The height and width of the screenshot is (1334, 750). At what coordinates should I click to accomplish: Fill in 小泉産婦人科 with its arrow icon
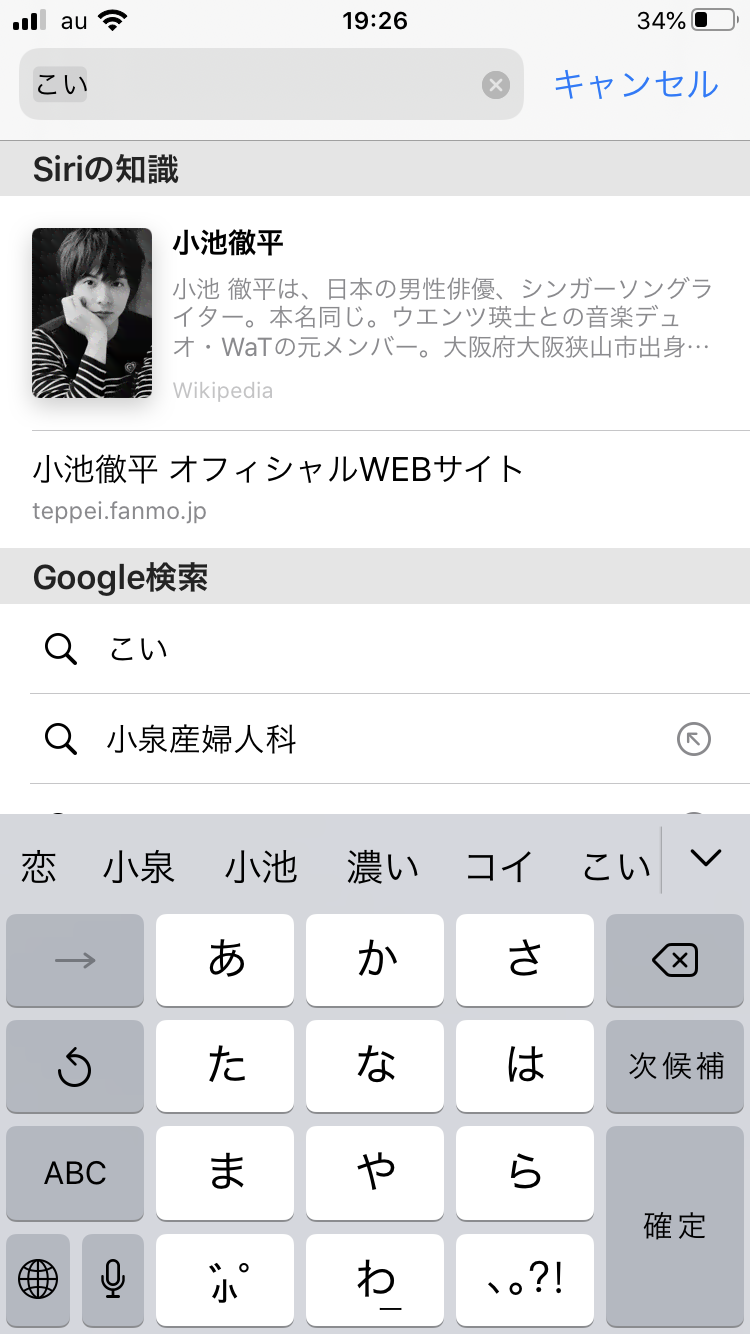click(x=694, y=740)
